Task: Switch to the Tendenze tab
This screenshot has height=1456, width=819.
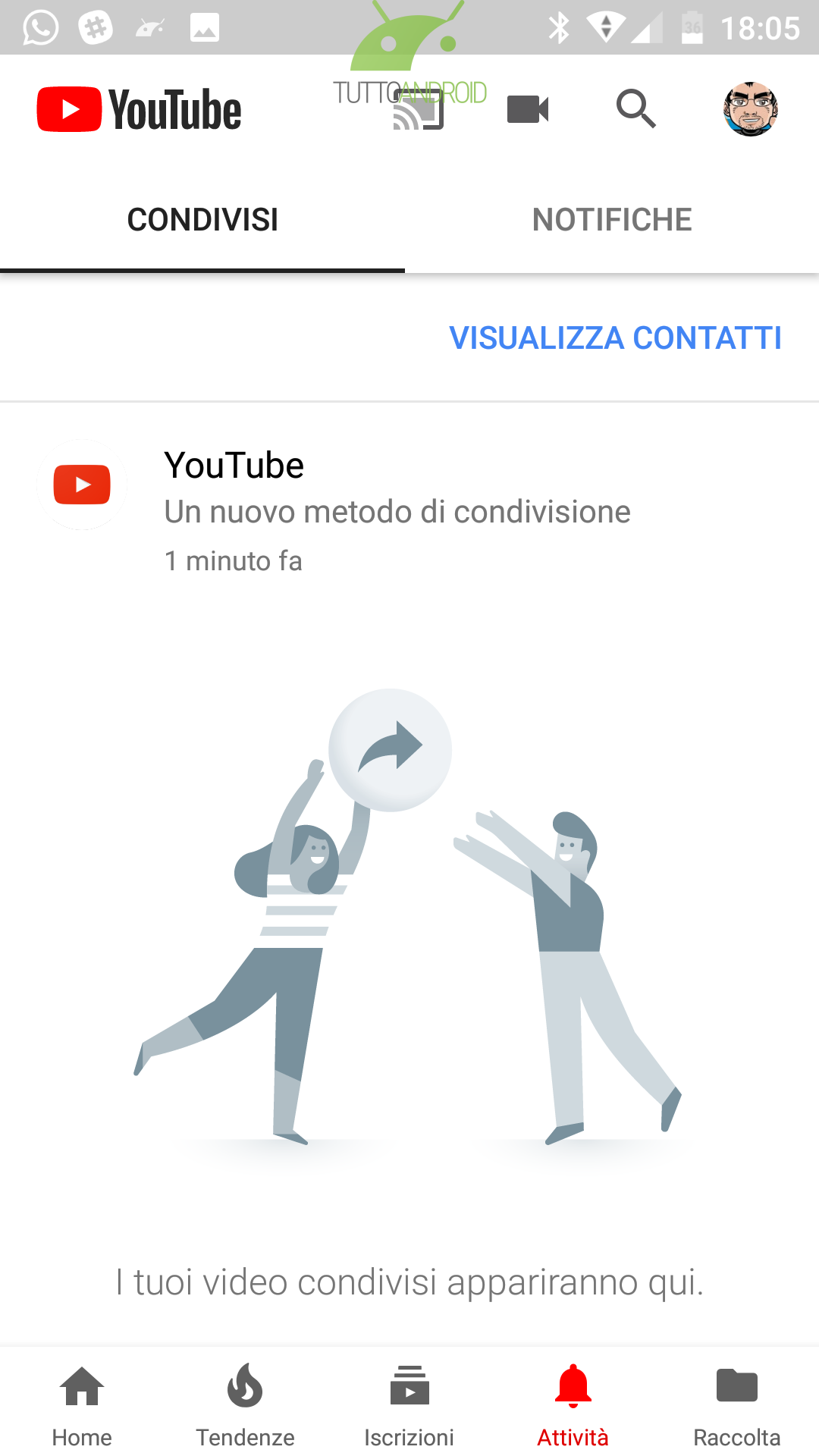Action: [x=245, y=1405]
